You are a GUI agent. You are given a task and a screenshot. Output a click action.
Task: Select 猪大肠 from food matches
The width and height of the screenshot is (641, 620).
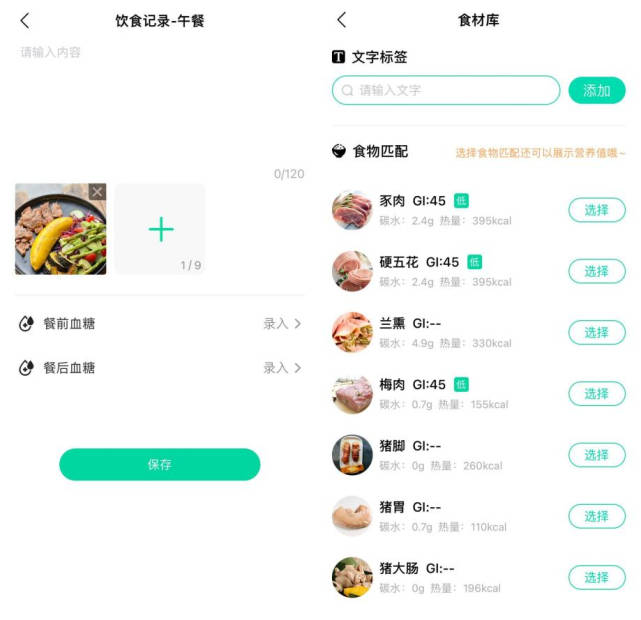coord(597,577)
